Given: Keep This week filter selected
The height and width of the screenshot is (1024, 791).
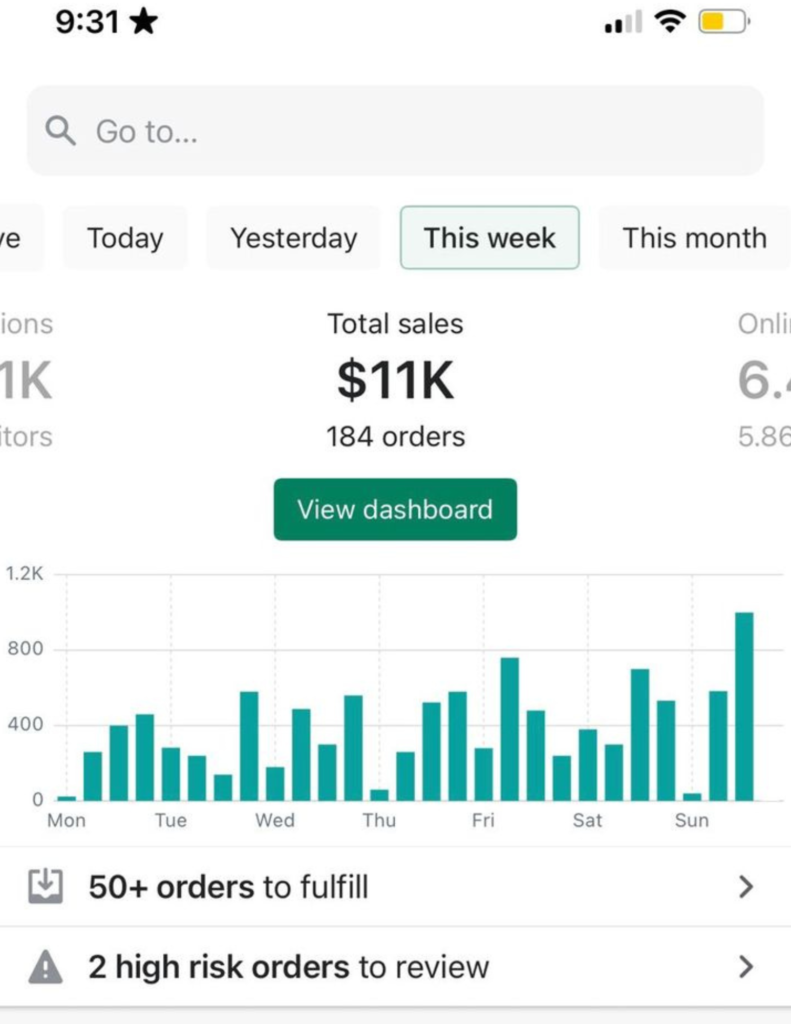Looking at the screenshot, I should (x=489, y=238).
